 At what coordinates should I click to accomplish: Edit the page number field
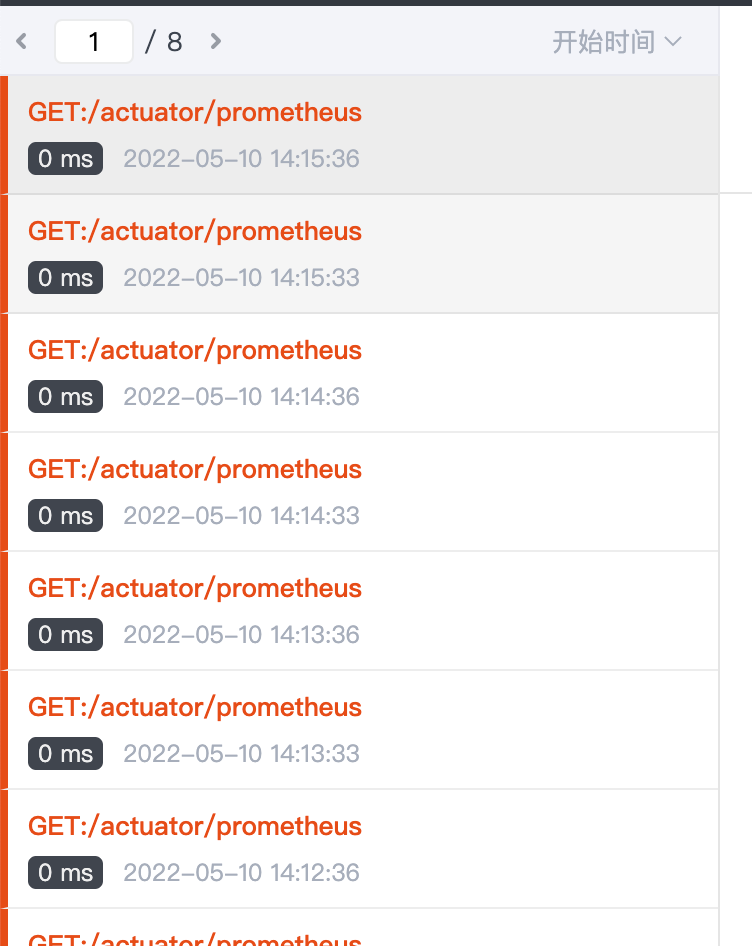(94, 42)
